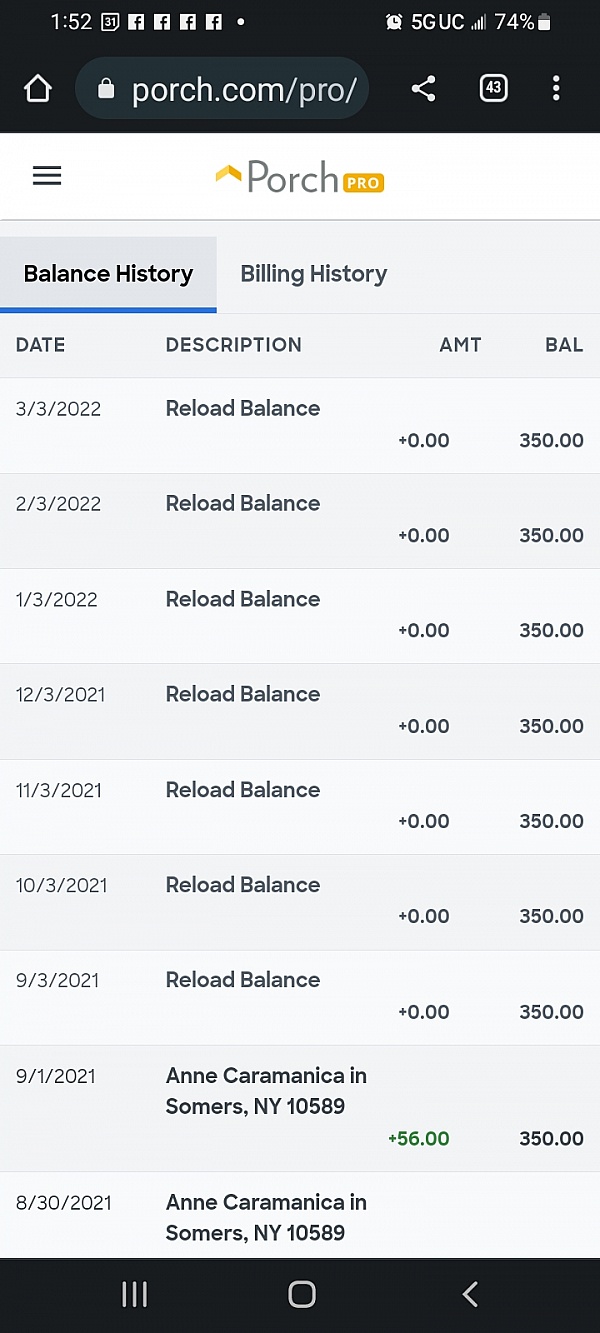Tap the Porch Pro logo

(x=300, y=178)
